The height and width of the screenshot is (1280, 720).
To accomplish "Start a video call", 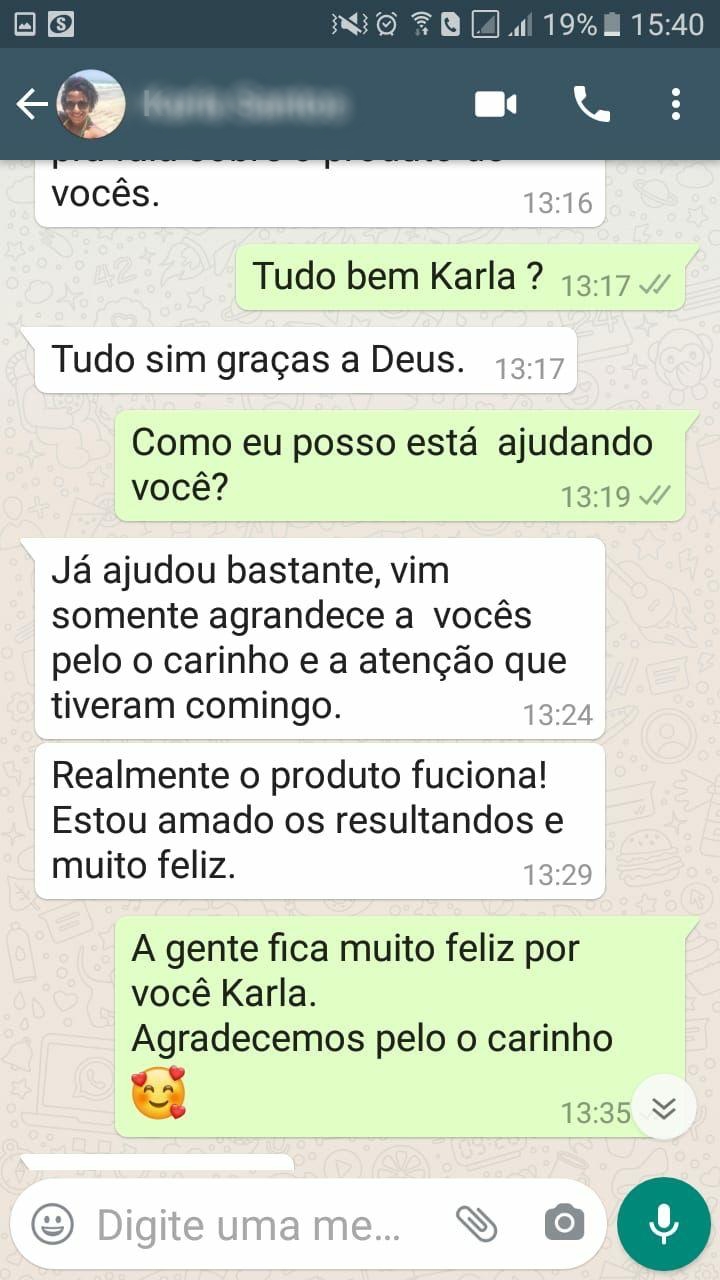I will (x=495, y=104).
